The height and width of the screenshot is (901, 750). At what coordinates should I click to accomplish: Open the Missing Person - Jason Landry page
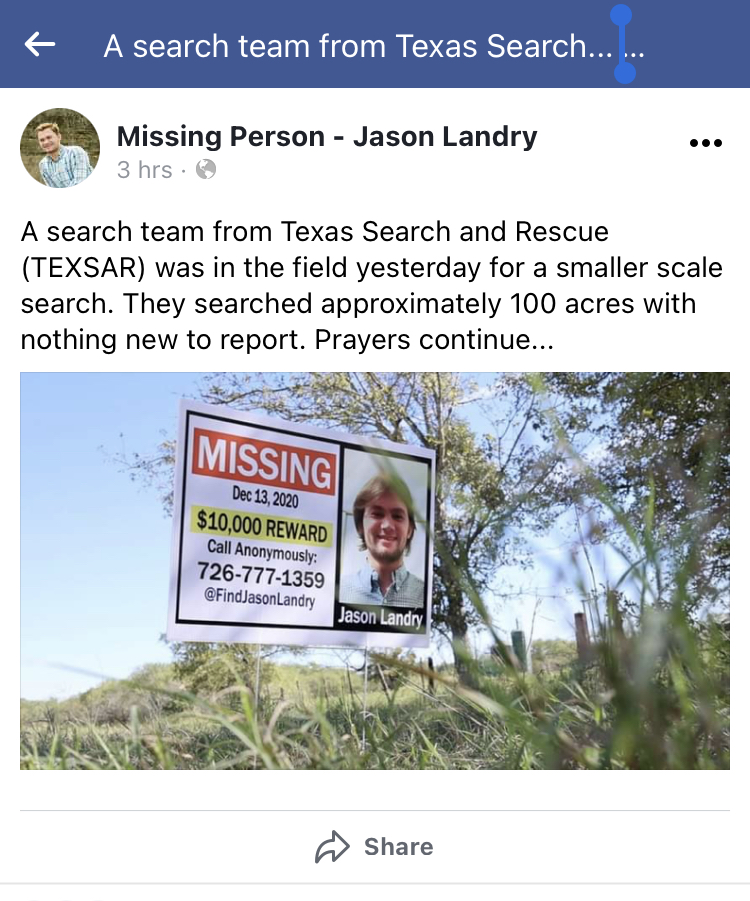(x=327, y=137)
